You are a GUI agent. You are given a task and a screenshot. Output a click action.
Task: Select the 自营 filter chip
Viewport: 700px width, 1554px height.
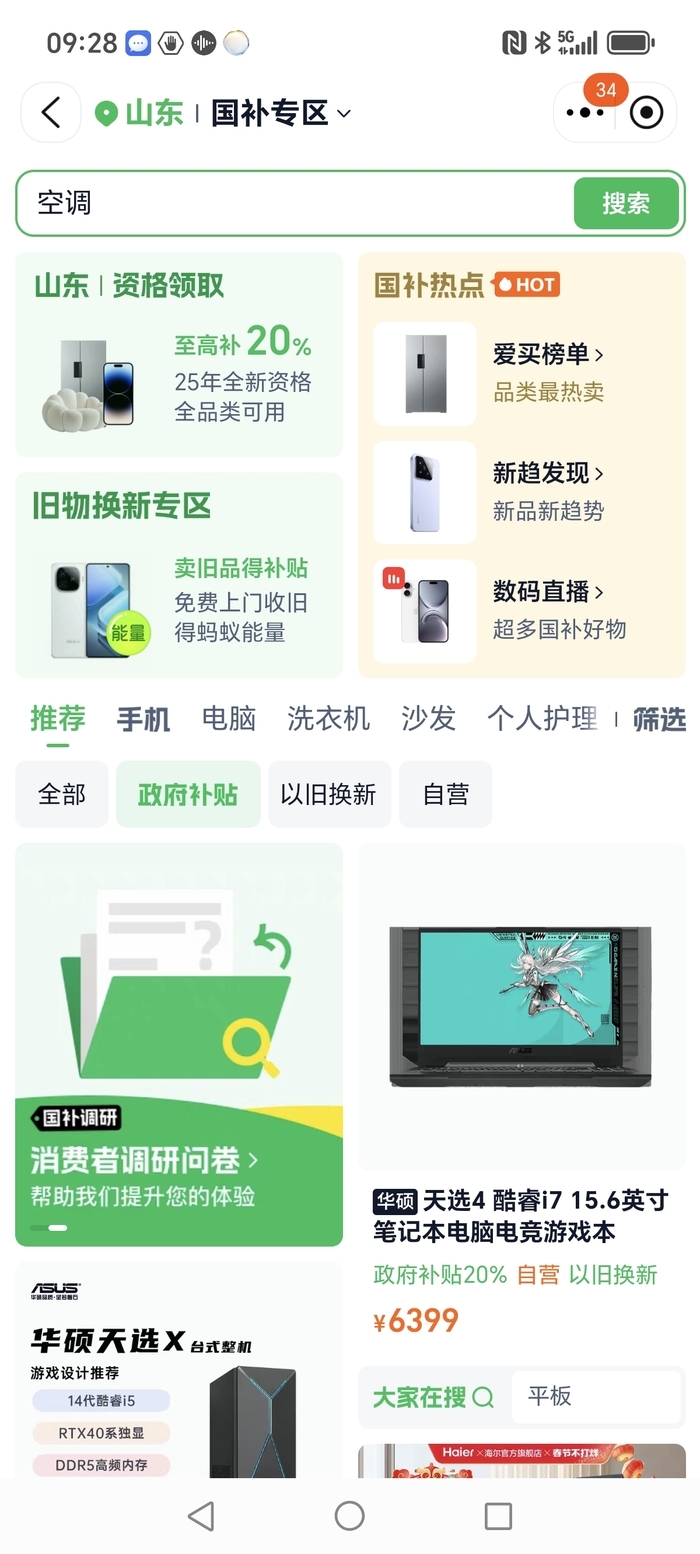tap(445, 794)
